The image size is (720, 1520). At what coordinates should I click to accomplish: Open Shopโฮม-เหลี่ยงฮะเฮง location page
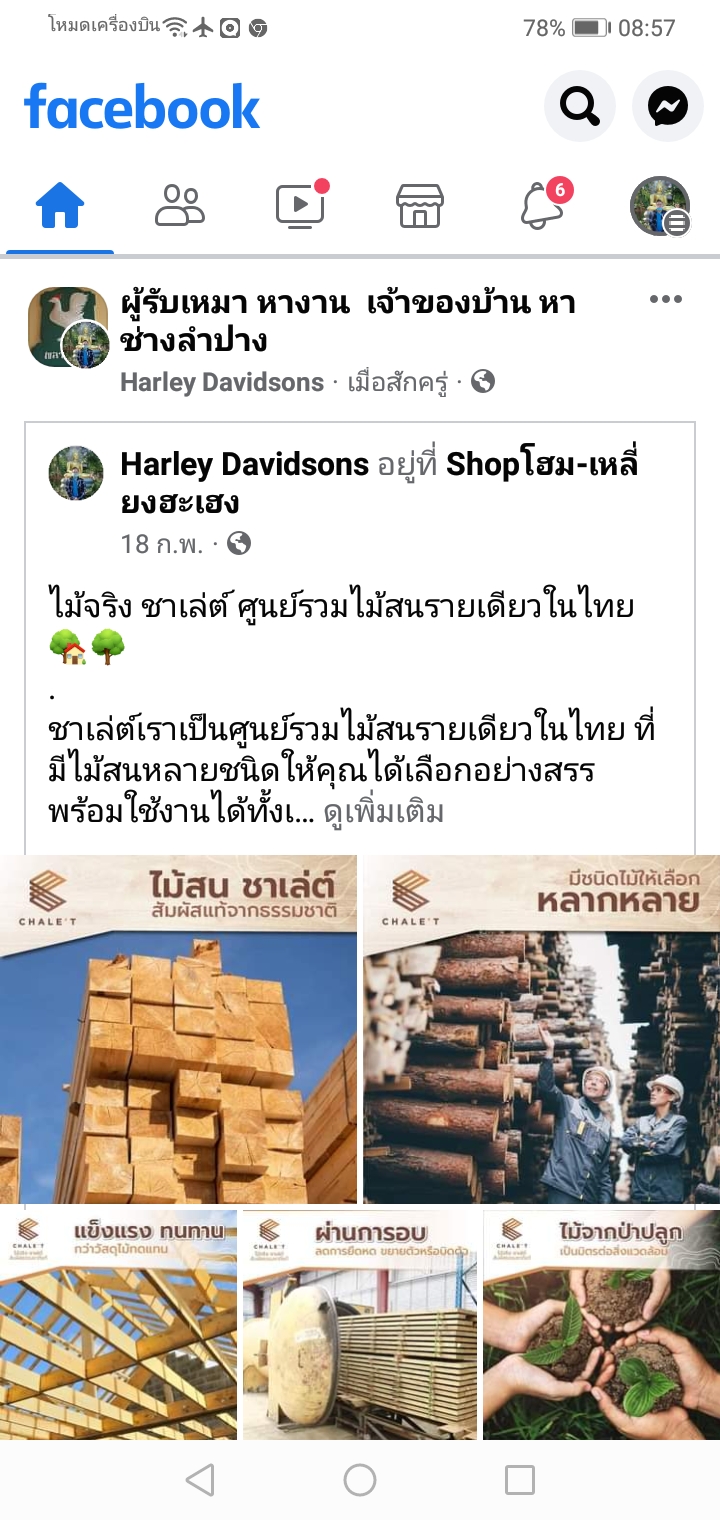tap(540, 464)
